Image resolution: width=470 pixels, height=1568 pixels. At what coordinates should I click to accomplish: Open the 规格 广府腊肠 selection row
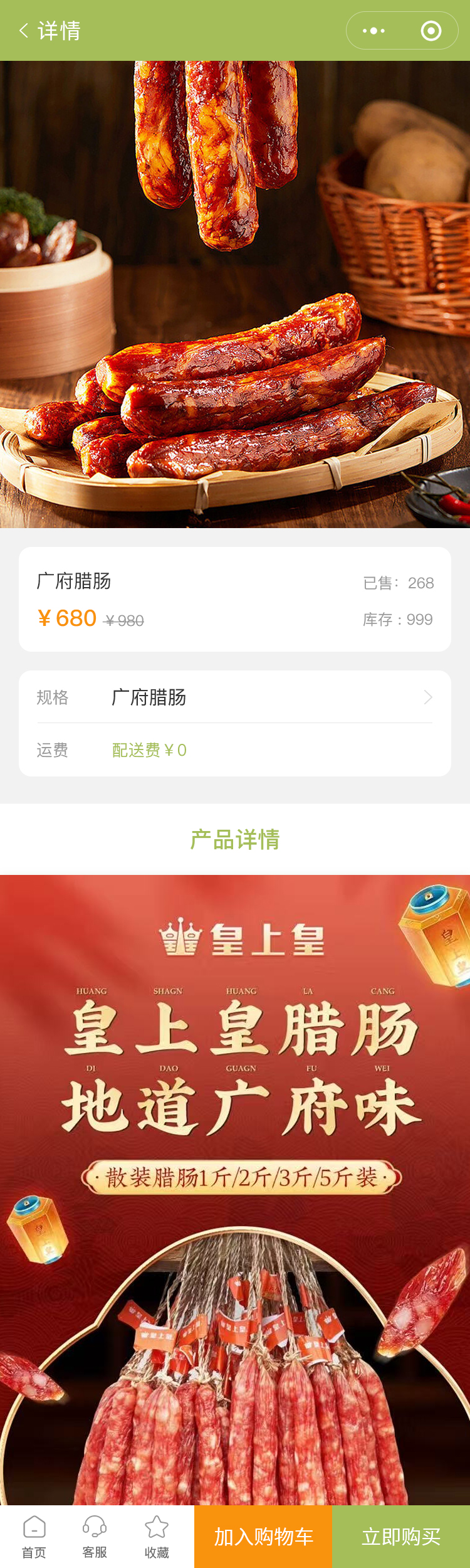235,697
